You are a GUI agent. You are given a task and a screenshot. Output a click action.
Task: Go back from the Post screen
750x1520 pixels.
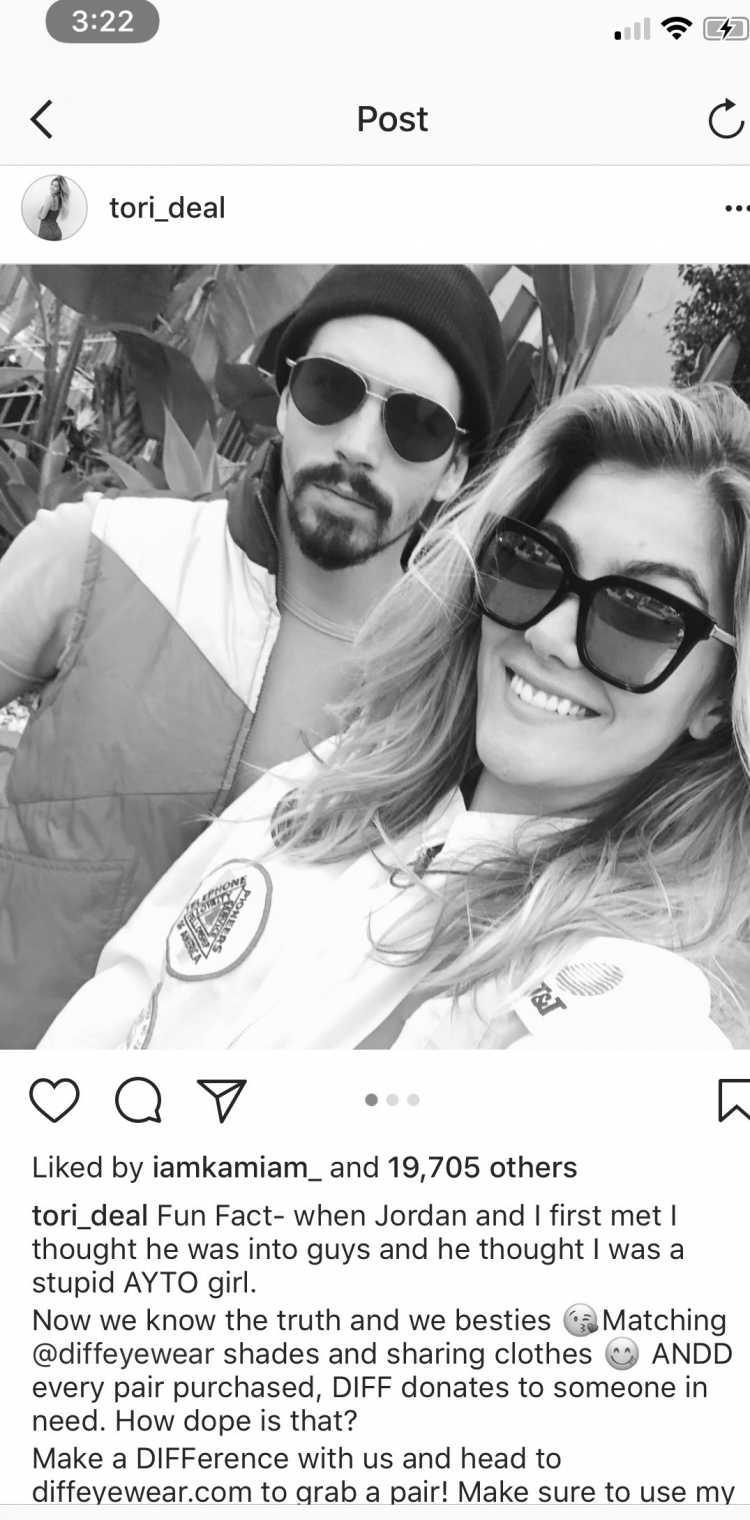click(x=41, y=119)
